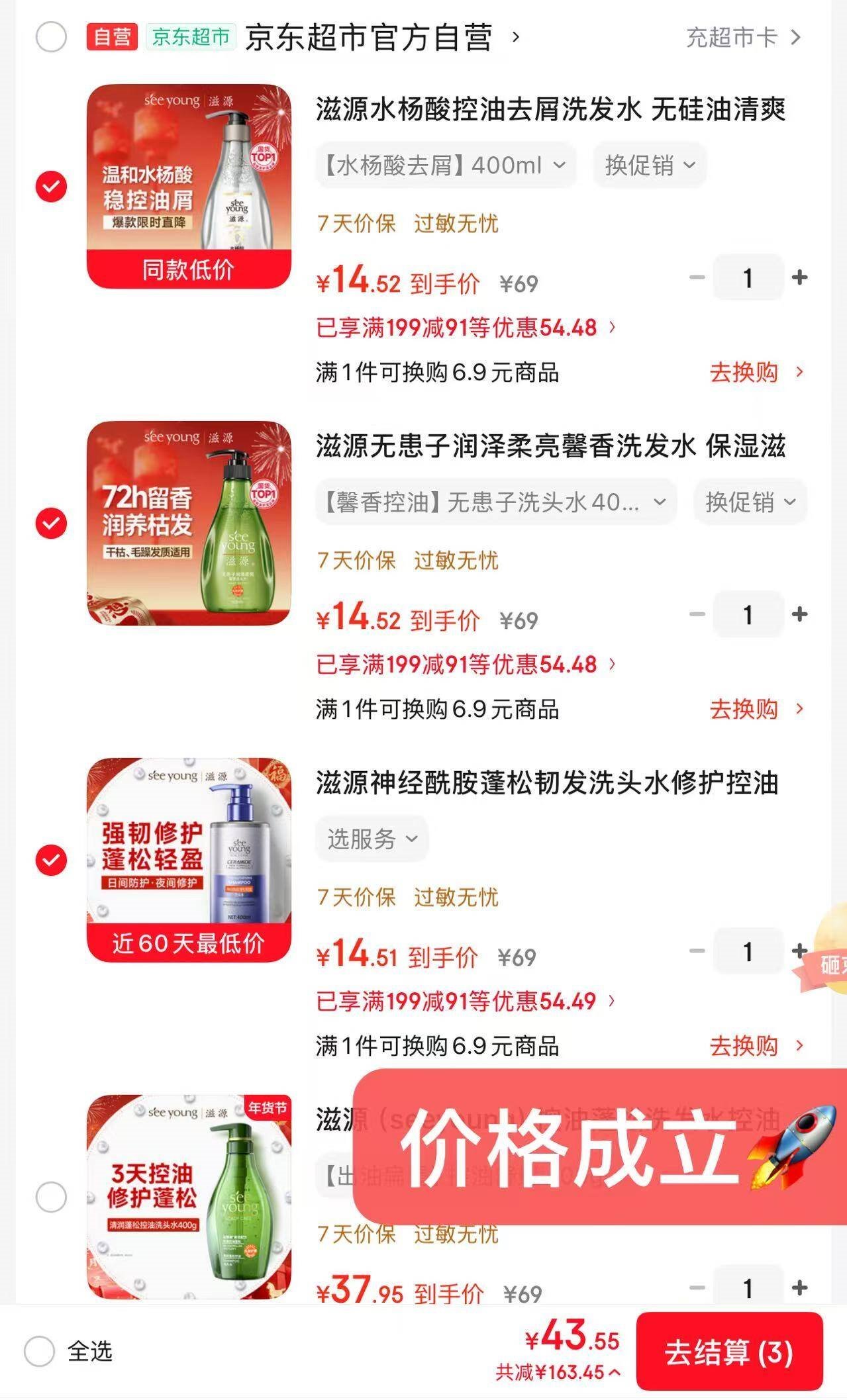Open the 【馨香控油】无患子洗头水 spec dropdown
This screenshot has width=847, height=1400.
(x=495, y=502)
